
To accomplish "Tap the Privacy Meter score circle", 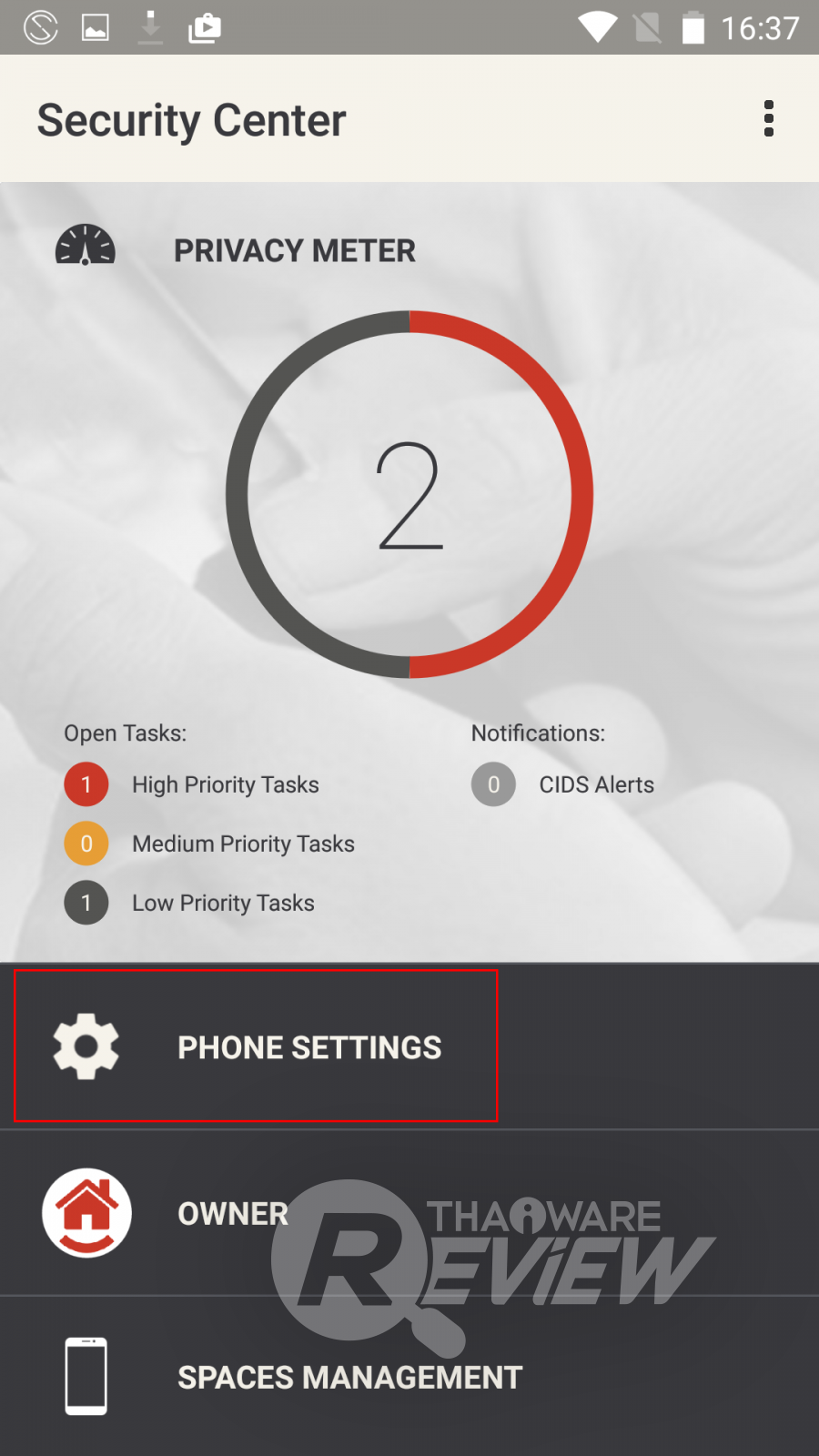I will 409,495.
